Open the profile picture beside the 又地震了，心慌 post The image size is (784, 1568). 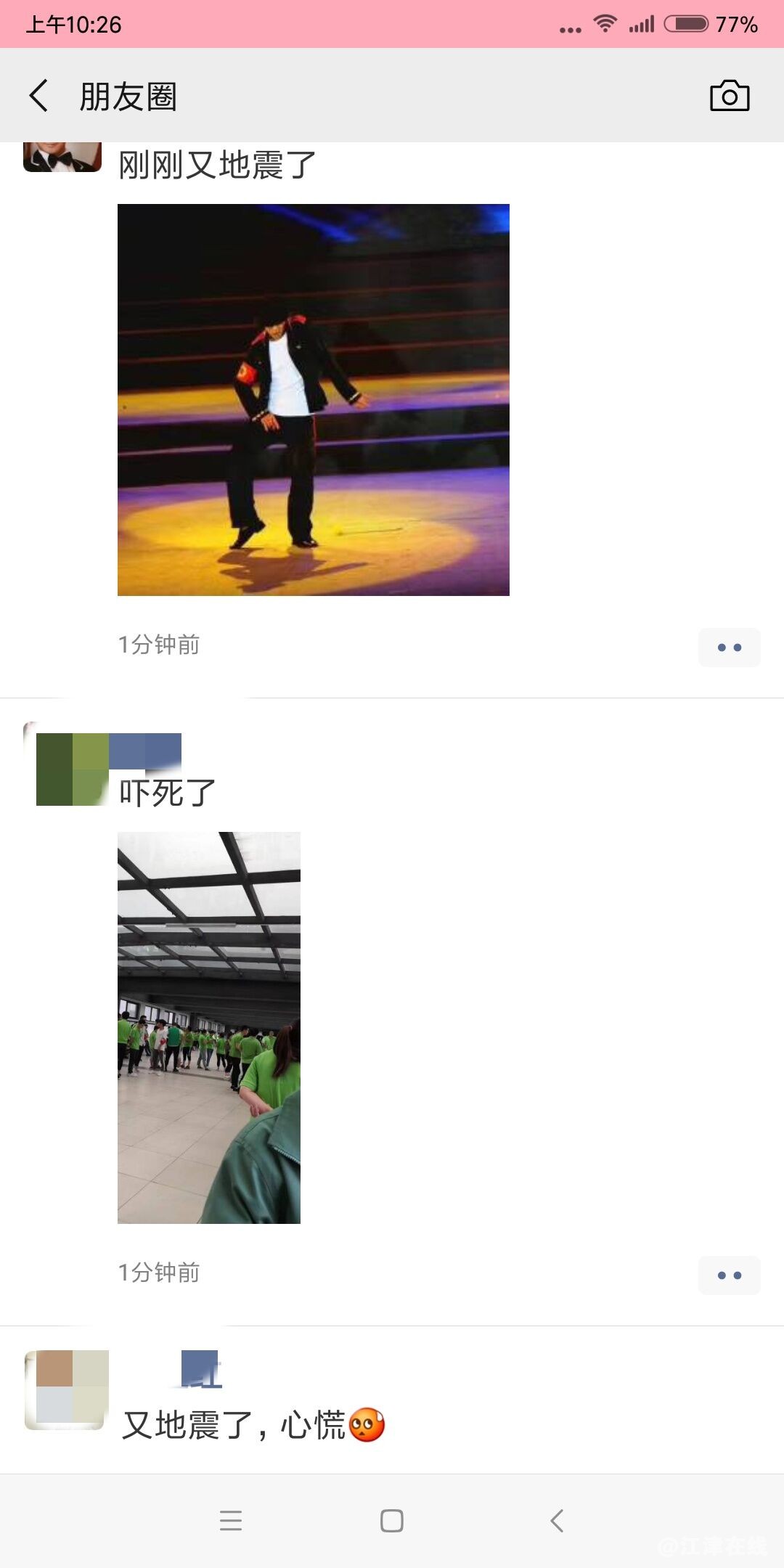[x=67, y=1389]
